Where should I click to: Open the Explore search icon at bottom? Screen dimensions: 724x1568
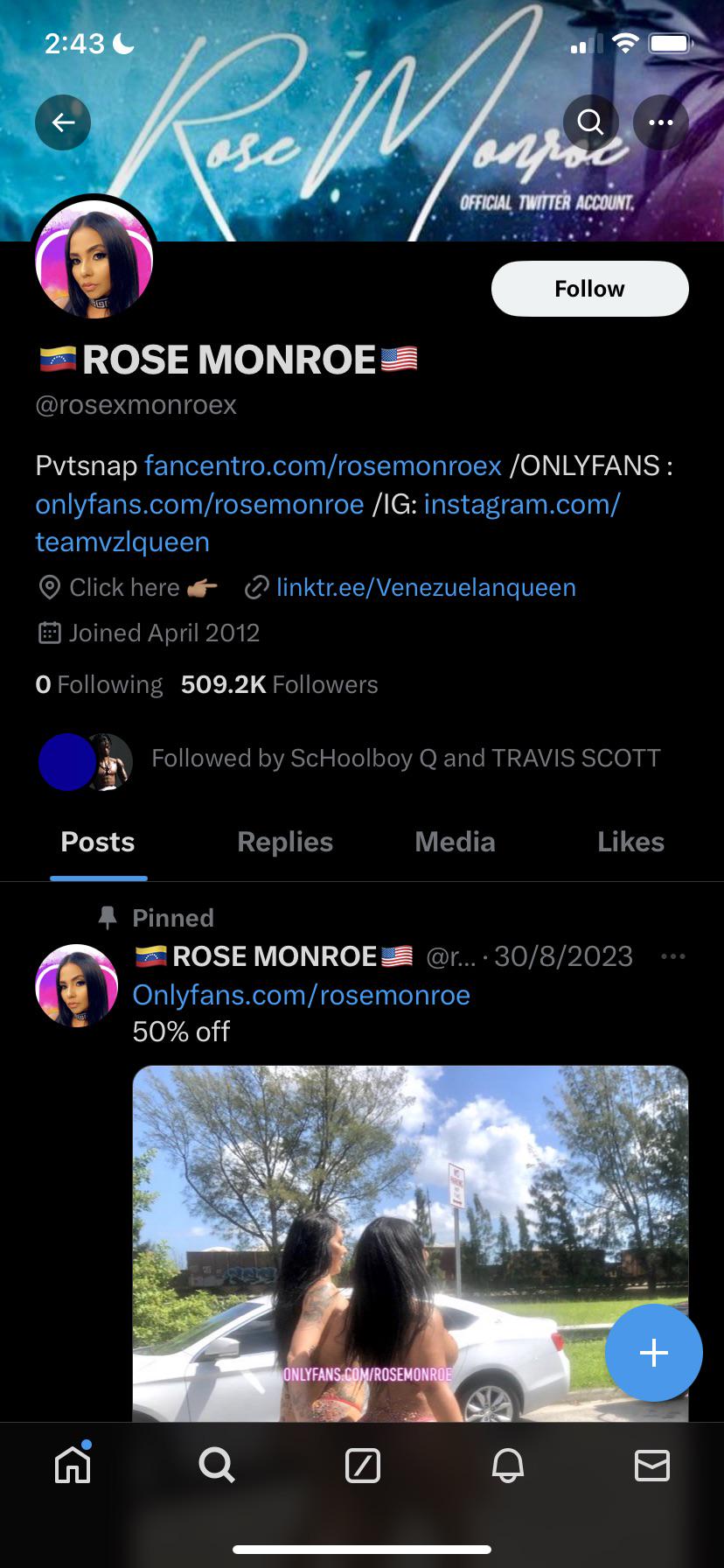point(217,1468)
